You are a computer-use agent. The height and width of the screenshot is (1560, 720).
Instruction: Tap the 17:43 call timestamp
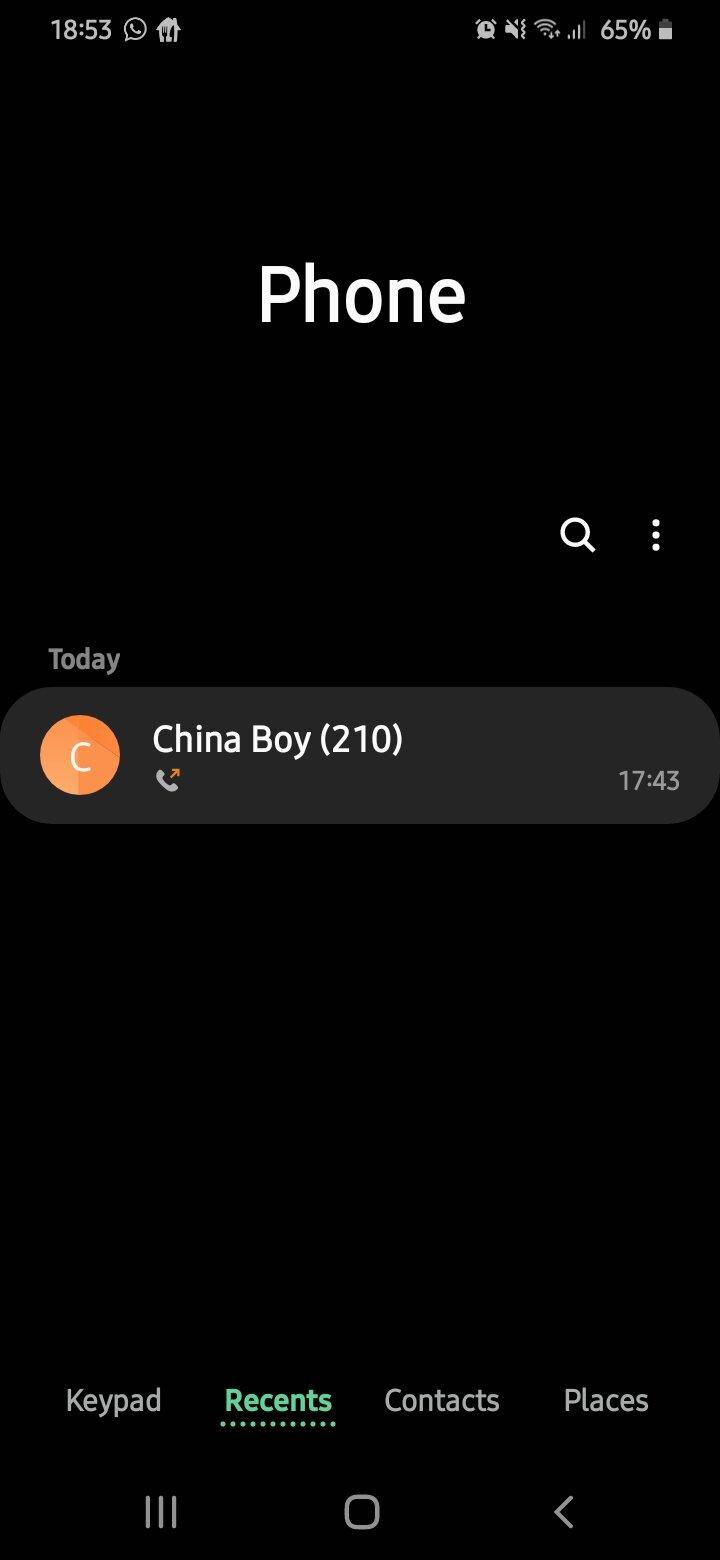coord(650,781)
